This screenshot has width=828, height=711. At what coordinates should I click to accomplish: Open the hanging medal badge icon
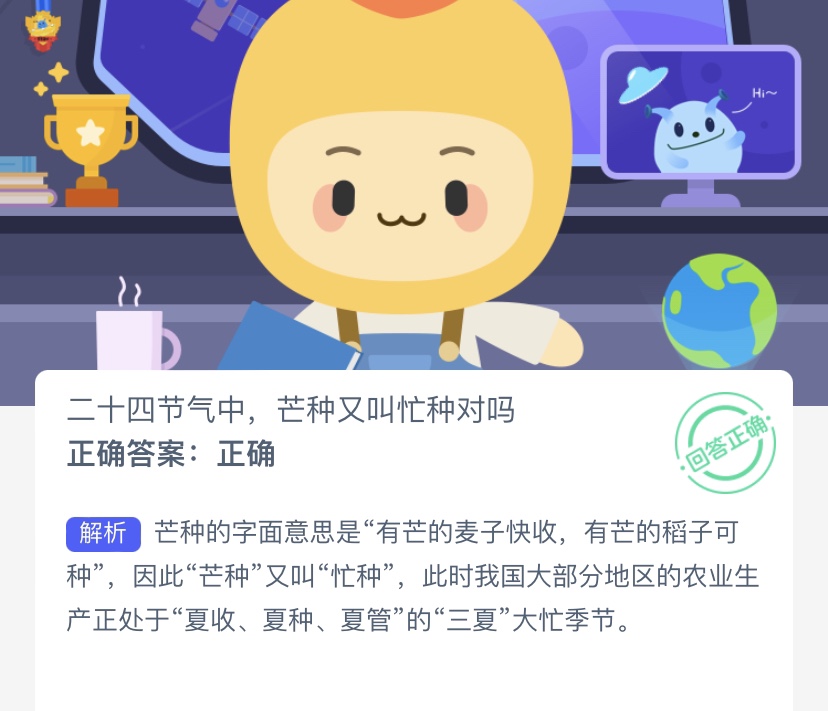click(x=40, y=27)
